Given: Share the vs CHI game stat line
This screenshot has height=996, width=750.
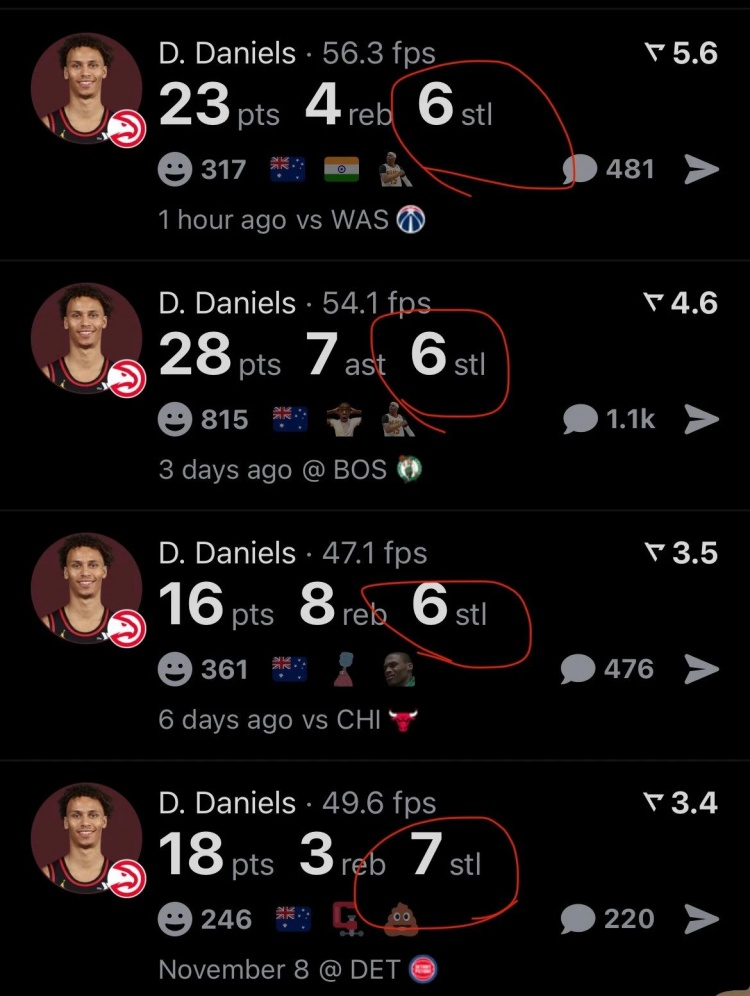Looking at the screenshot, I should tap(701, 669).
